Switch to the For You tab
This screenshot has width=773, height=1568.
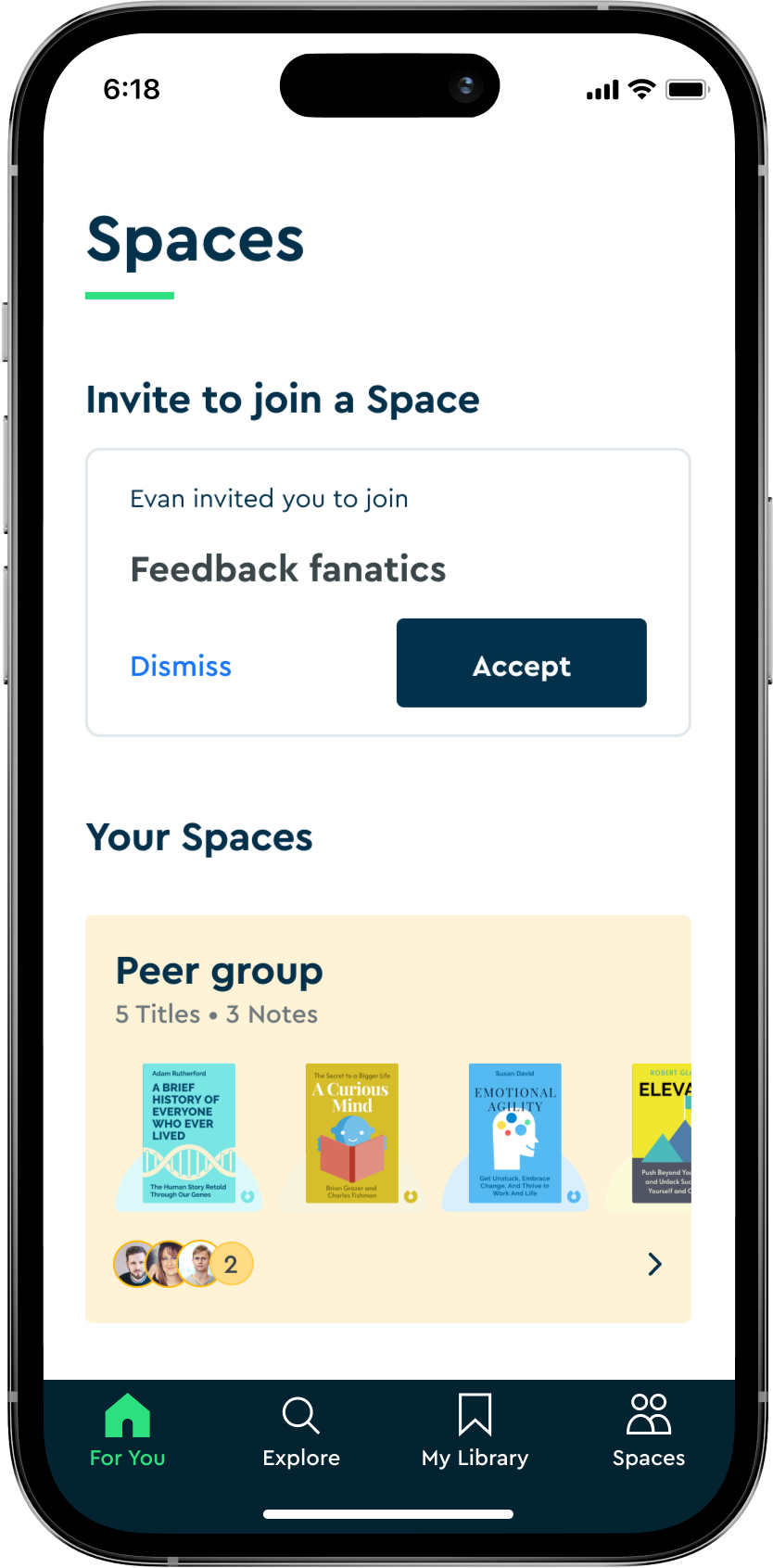tap(128, 1431)
